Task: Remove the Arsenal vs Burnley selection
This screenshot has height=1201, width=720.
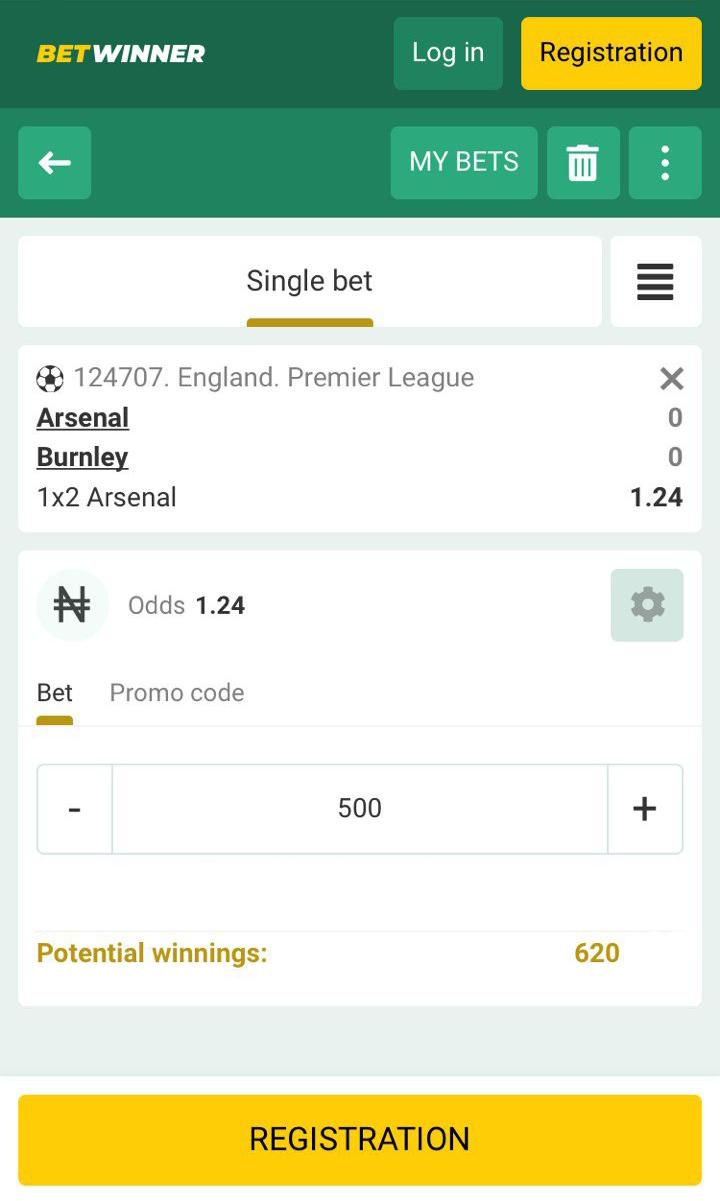Action: click(x=672, y=378)
